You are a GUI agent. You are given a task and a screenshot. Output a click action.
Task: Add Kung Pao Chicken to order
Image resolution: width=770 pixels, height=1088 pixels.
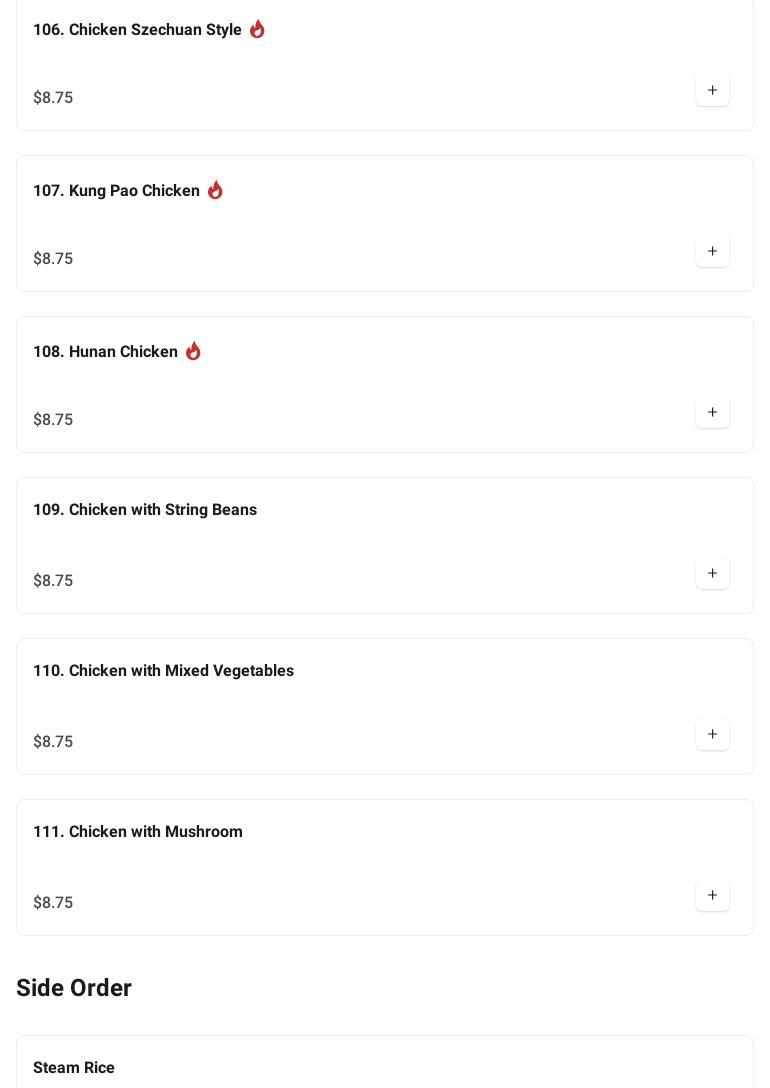click(x=712, y=252)
